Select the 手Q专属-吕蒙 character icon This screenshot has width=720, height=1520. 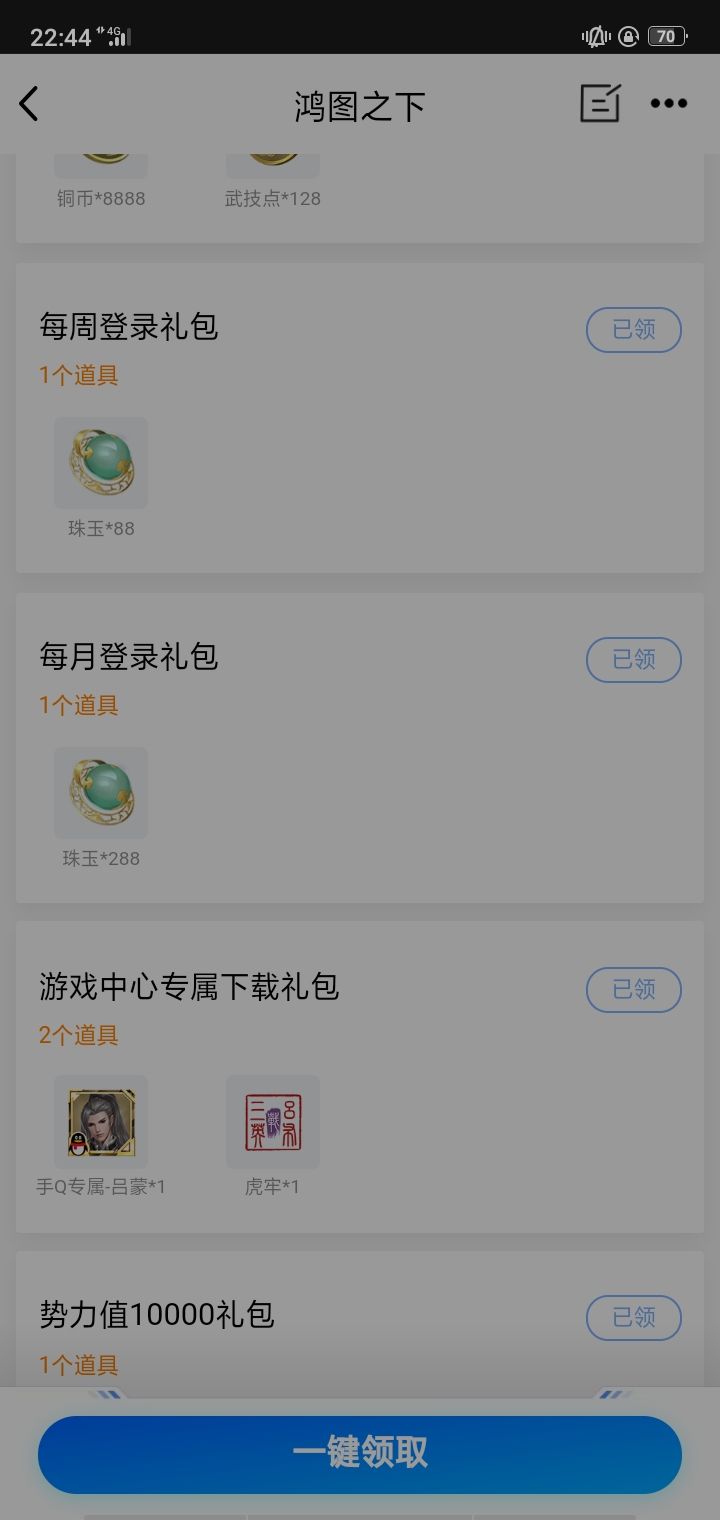[100, 1122]
